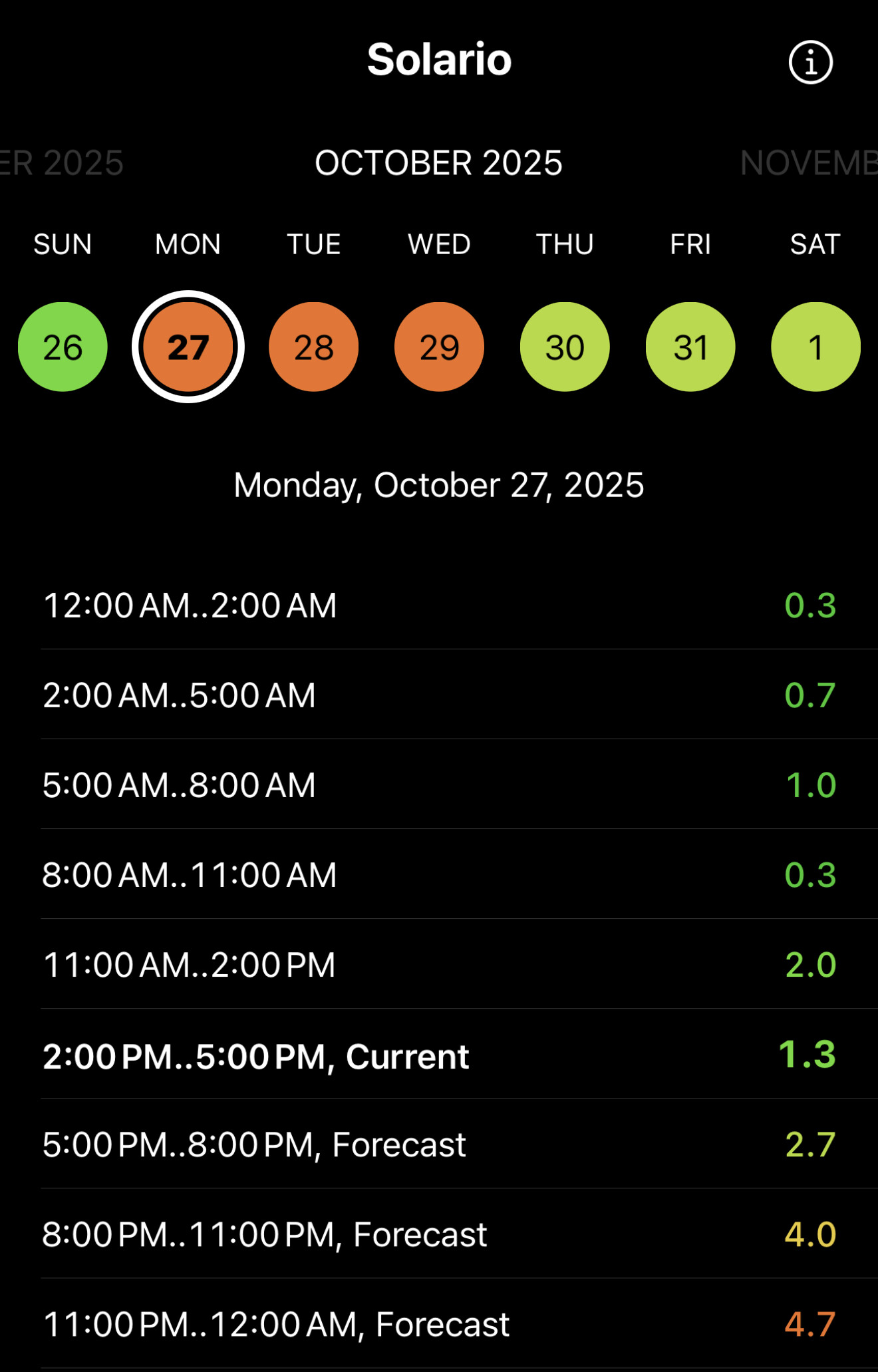Select Saturday the 1st
This screenshot has height=1372, width=878.
tap(815, 347)
